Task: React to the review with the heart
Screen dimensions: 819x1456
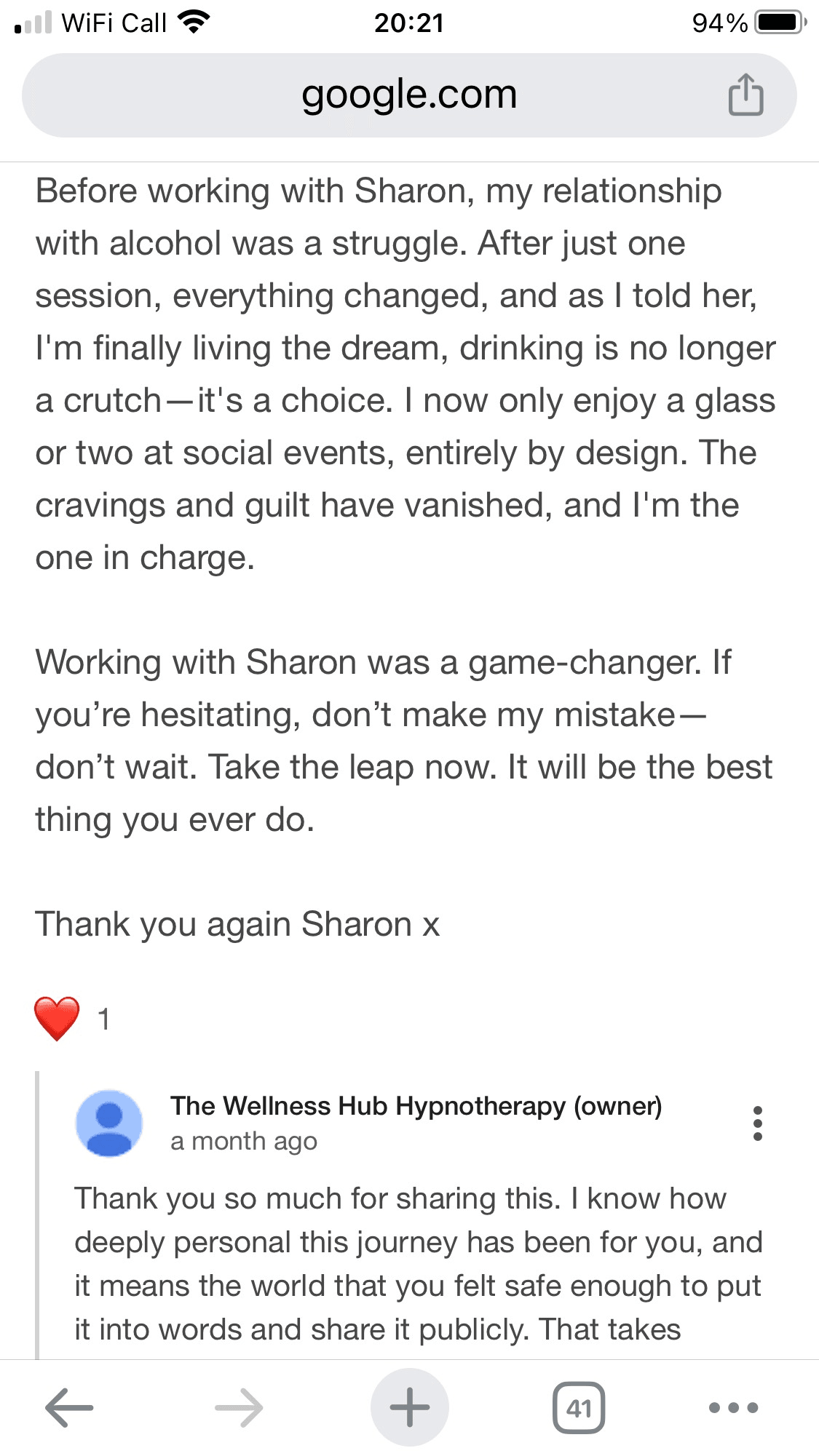Action: pyautogui.click(x=57, y=1018)
